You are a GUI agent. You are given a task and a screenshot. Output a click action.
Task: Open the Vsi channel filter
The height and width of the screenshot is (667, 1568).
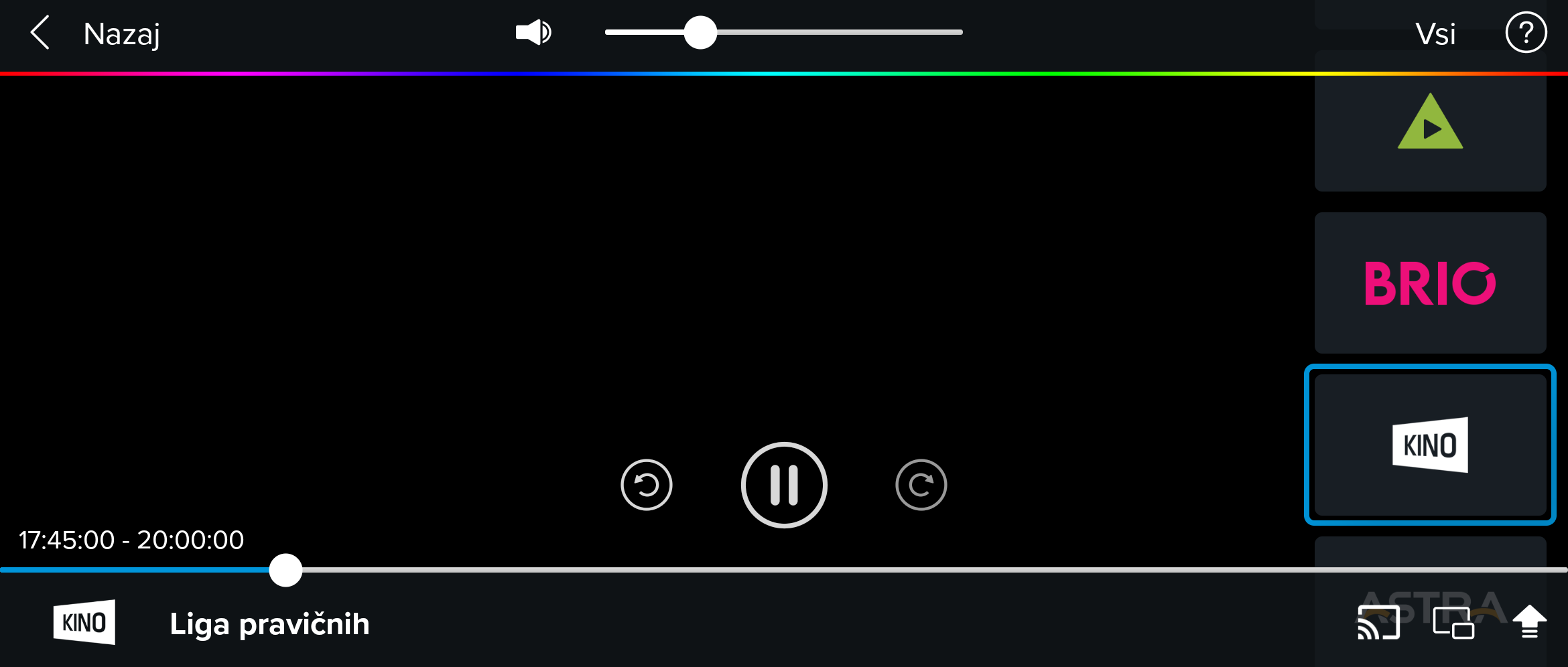click(x=1435, y=33)
